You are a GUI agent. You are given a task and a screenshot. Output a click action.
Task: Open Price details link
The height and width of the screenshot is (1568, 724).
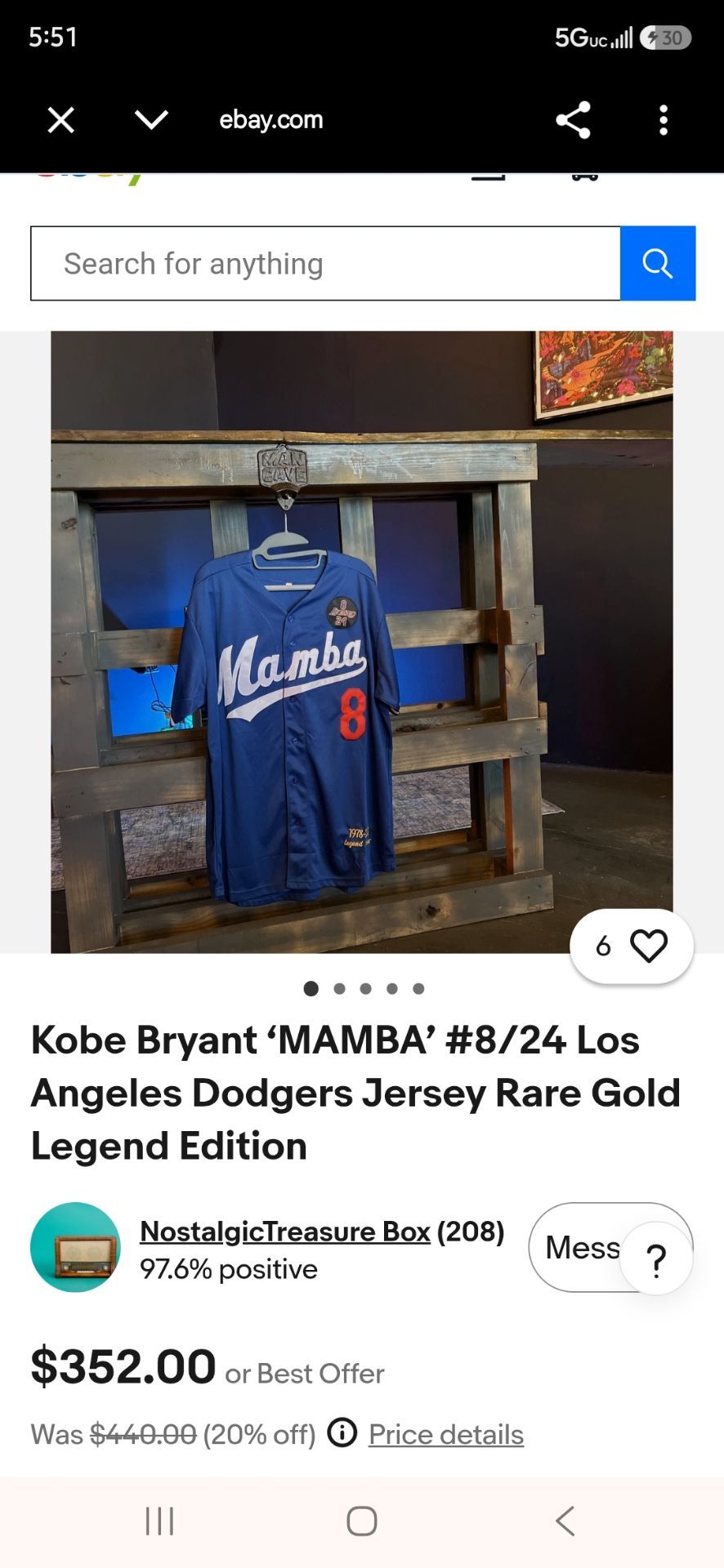(446, 1434)
